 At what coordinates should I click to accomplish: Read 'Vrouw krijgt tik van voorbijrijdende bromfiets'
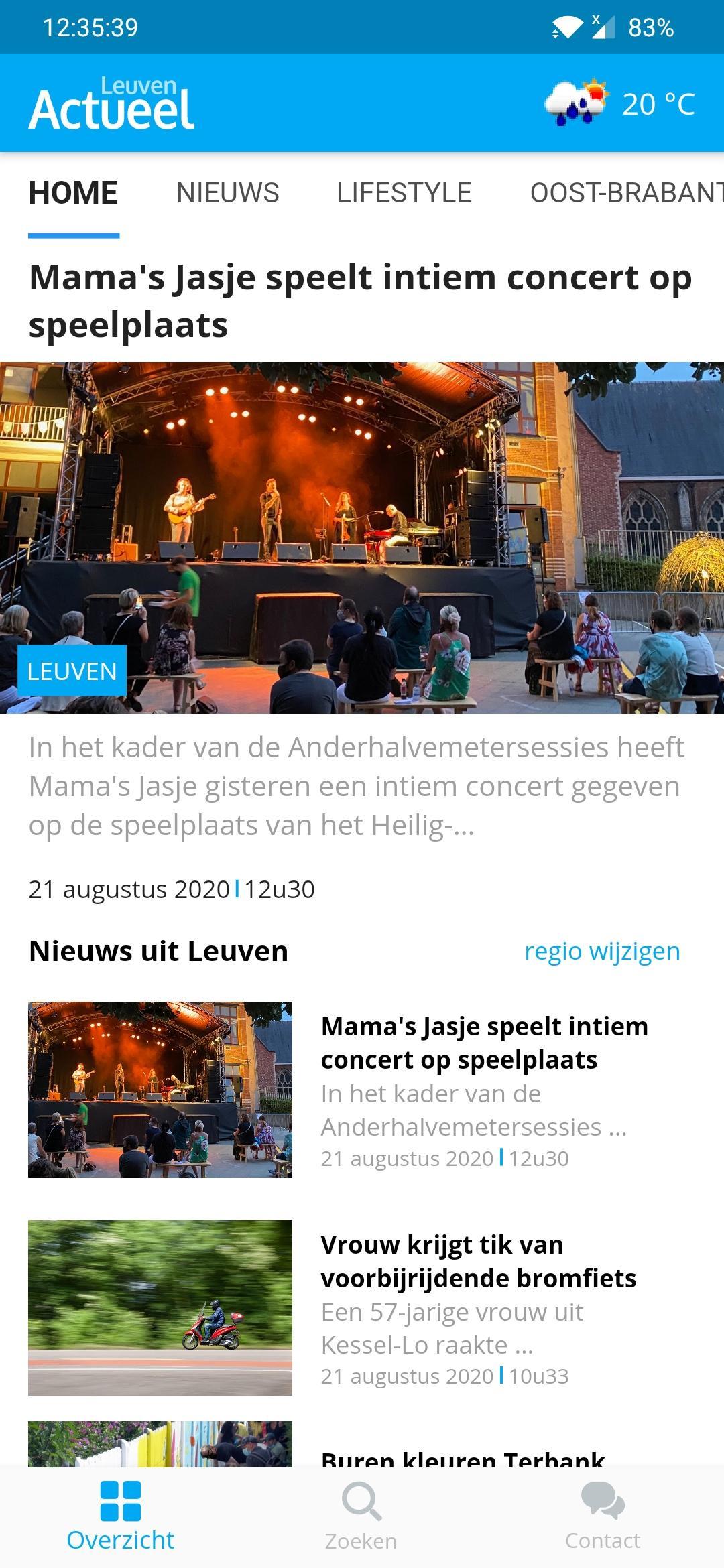[362, 1308]
